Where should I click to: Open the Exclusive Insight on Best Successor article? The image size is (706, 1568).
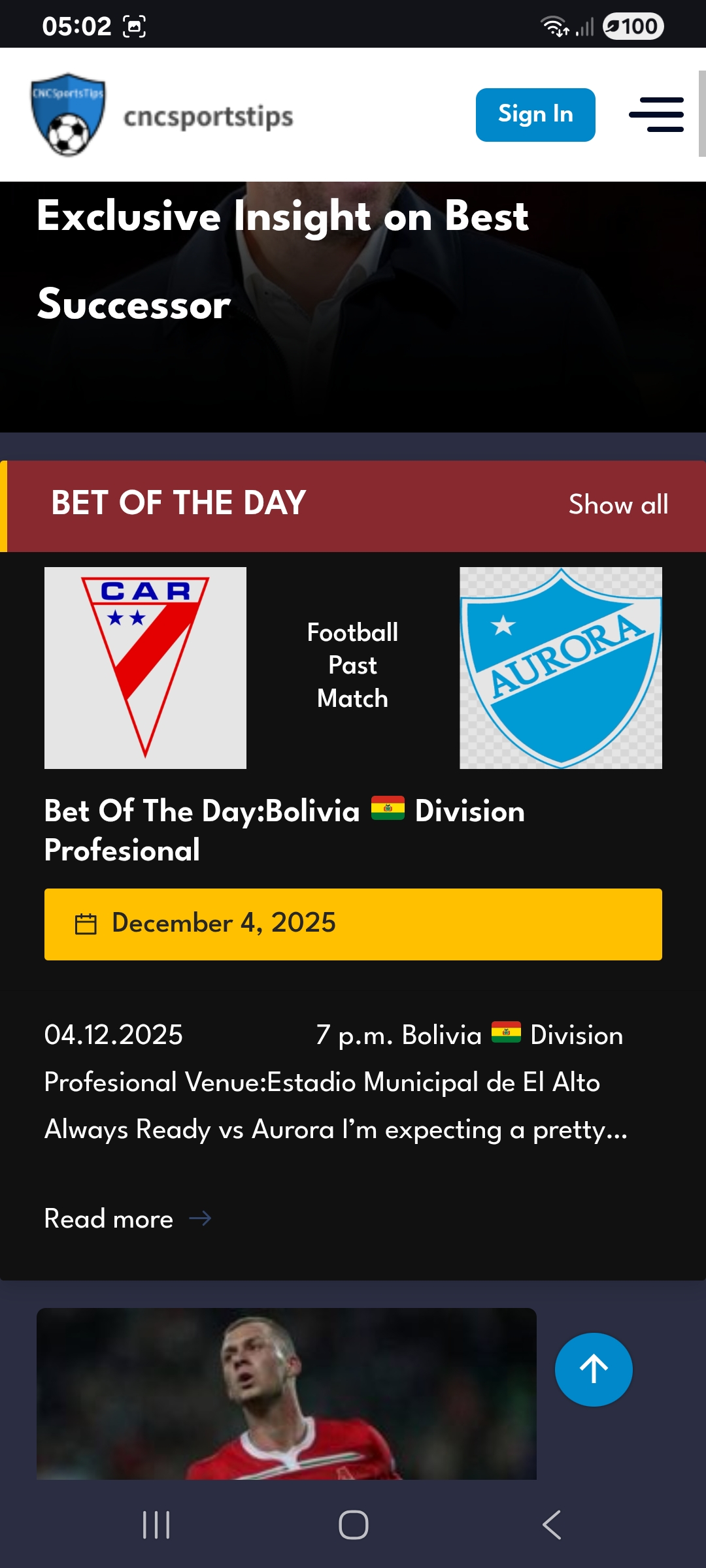point(282,260)
